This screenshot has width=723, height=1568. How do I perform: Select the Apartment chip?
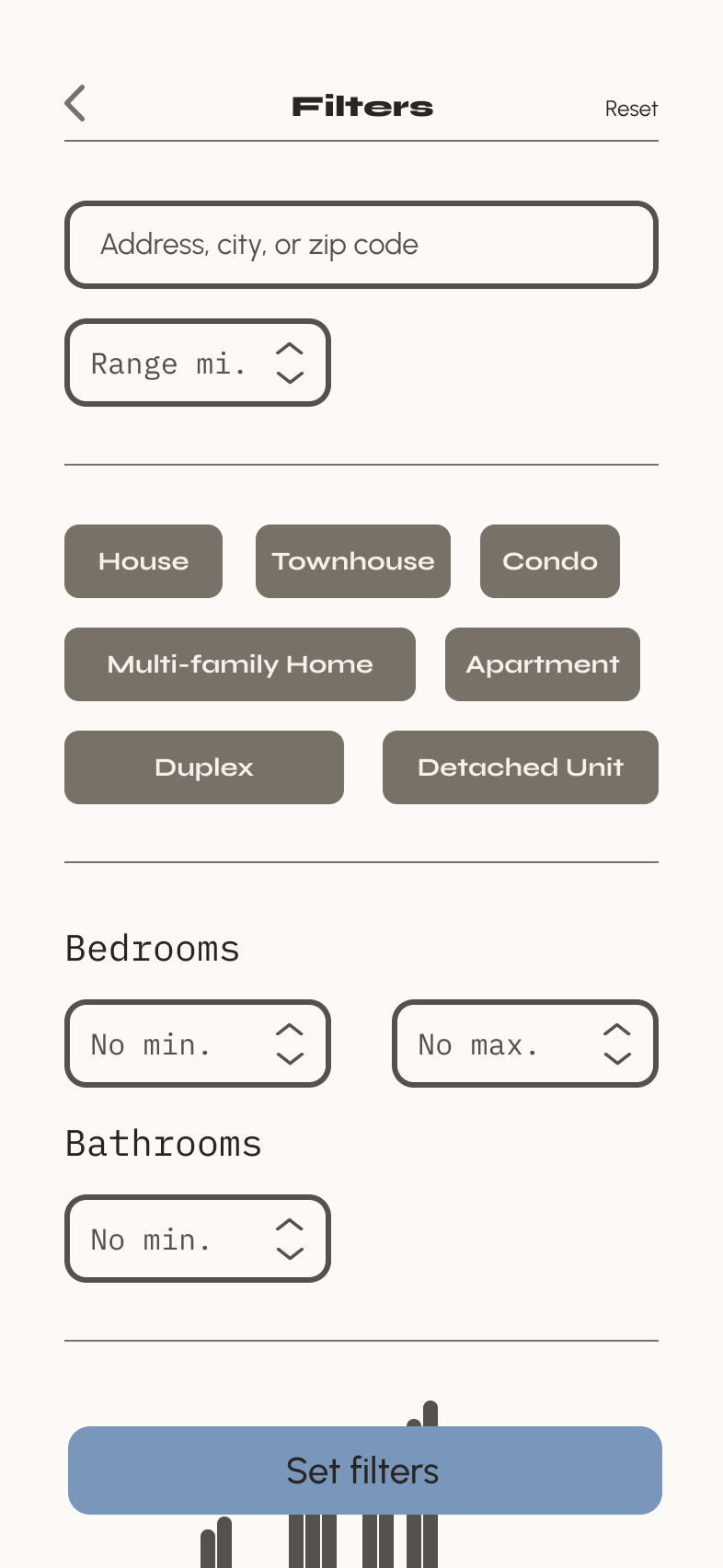coord(543,664)
